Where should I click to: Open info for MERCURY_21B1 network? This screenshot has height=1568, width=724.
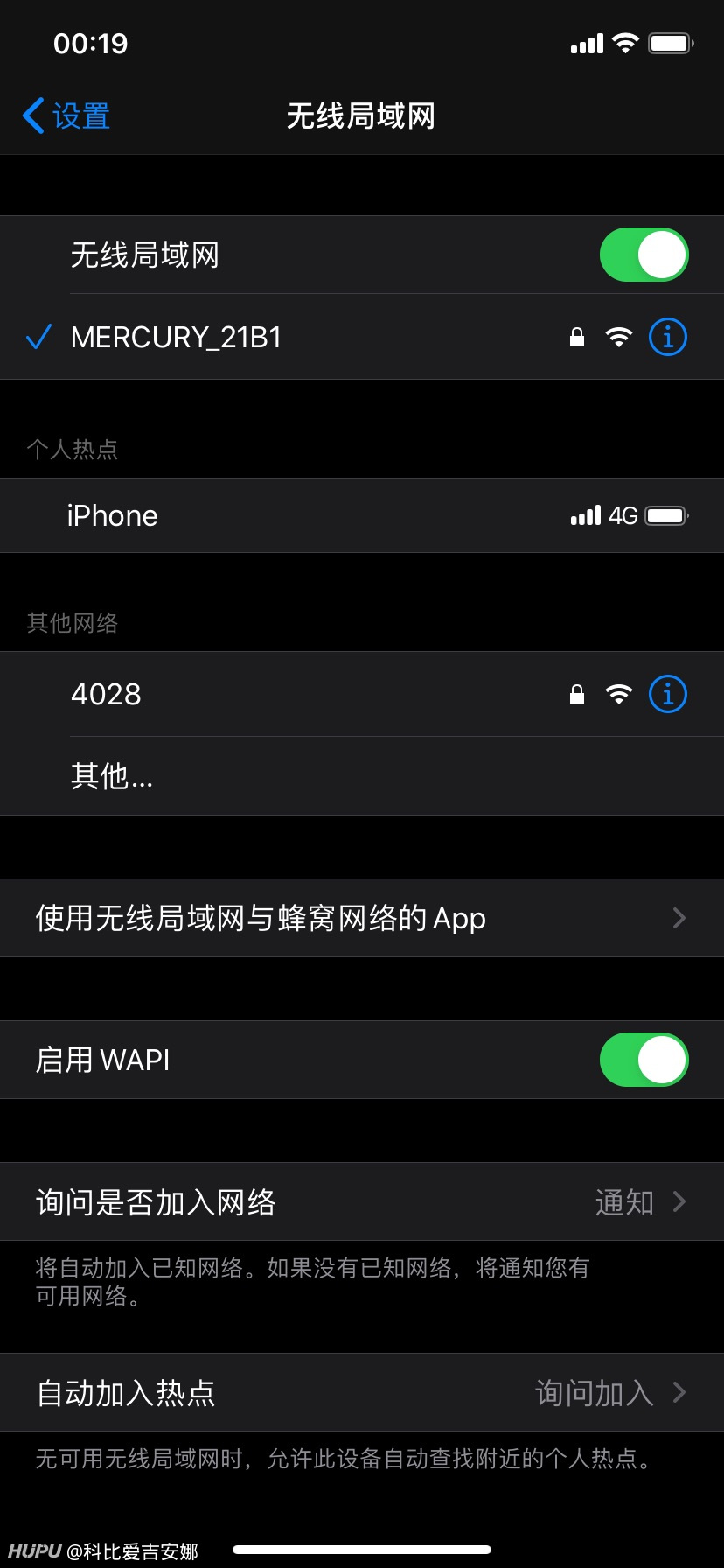[x=668, y=337]
